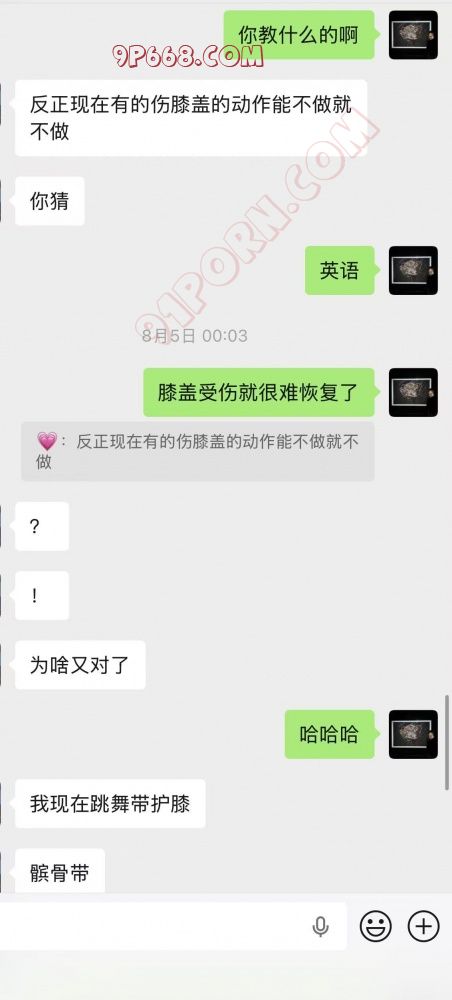The width and height of the screenshot is (452, 1000).
Task: Open sender avatar beside 你教什么的啊
Action: tap(413, 34)
